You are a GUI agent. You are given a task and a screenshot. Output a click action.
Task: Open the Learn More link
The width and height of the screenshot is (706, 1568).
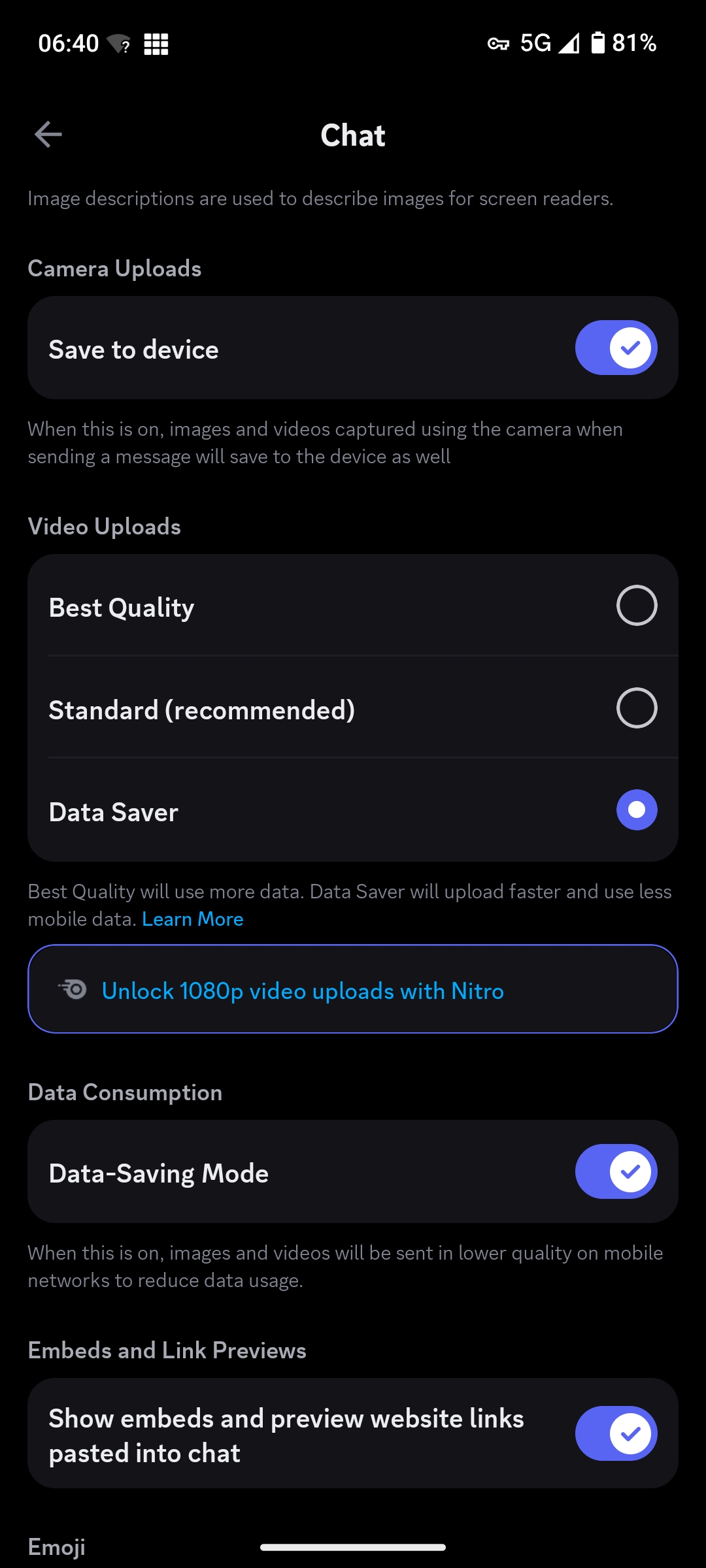click(x=193, y=919)
